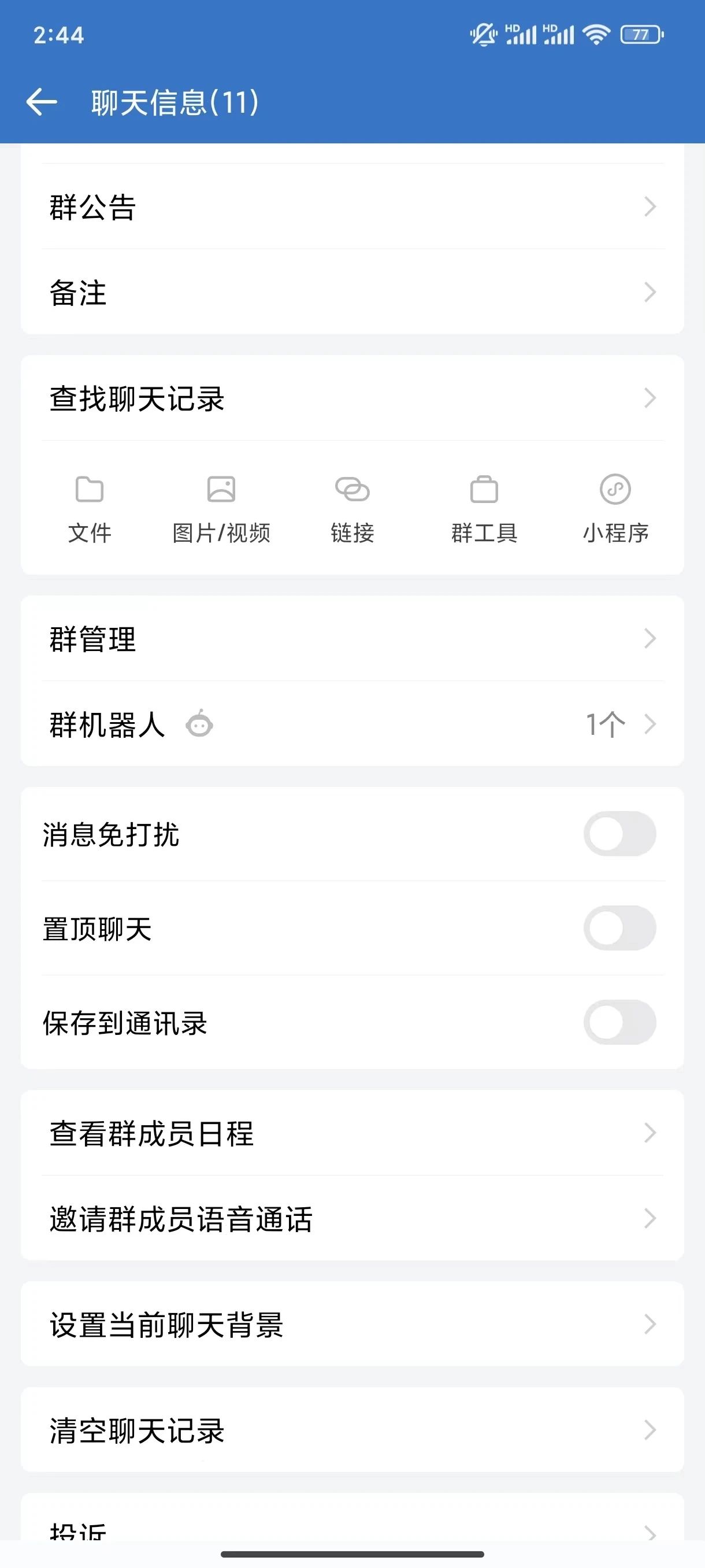Image resolution: width=705 pixels, height=1568 pixels.
Task: Open the 群机器人 group robots row
Action: coord(352,724)
